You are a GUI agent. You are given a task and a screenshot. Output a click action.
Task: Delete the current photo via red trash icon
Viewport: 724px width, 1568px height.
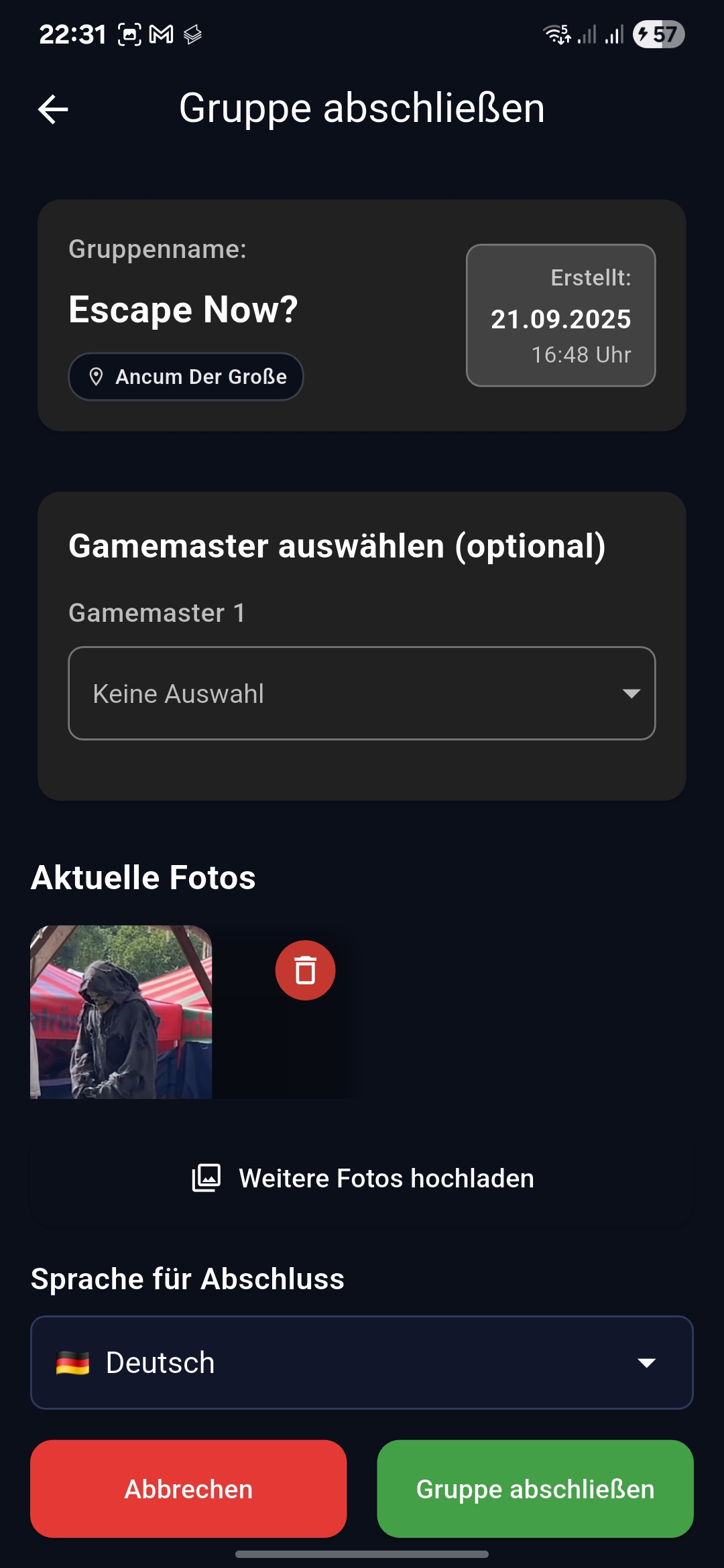pos(304,970)
